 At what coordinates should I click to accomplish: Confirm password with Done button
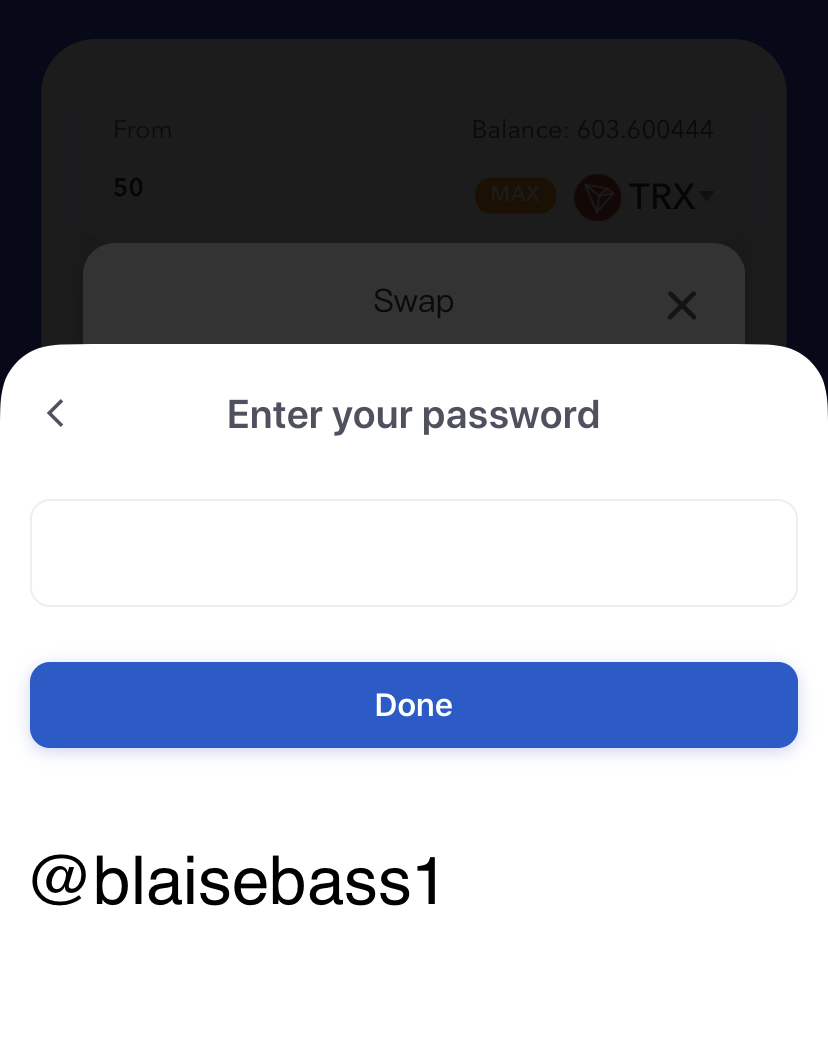(414, 704)
